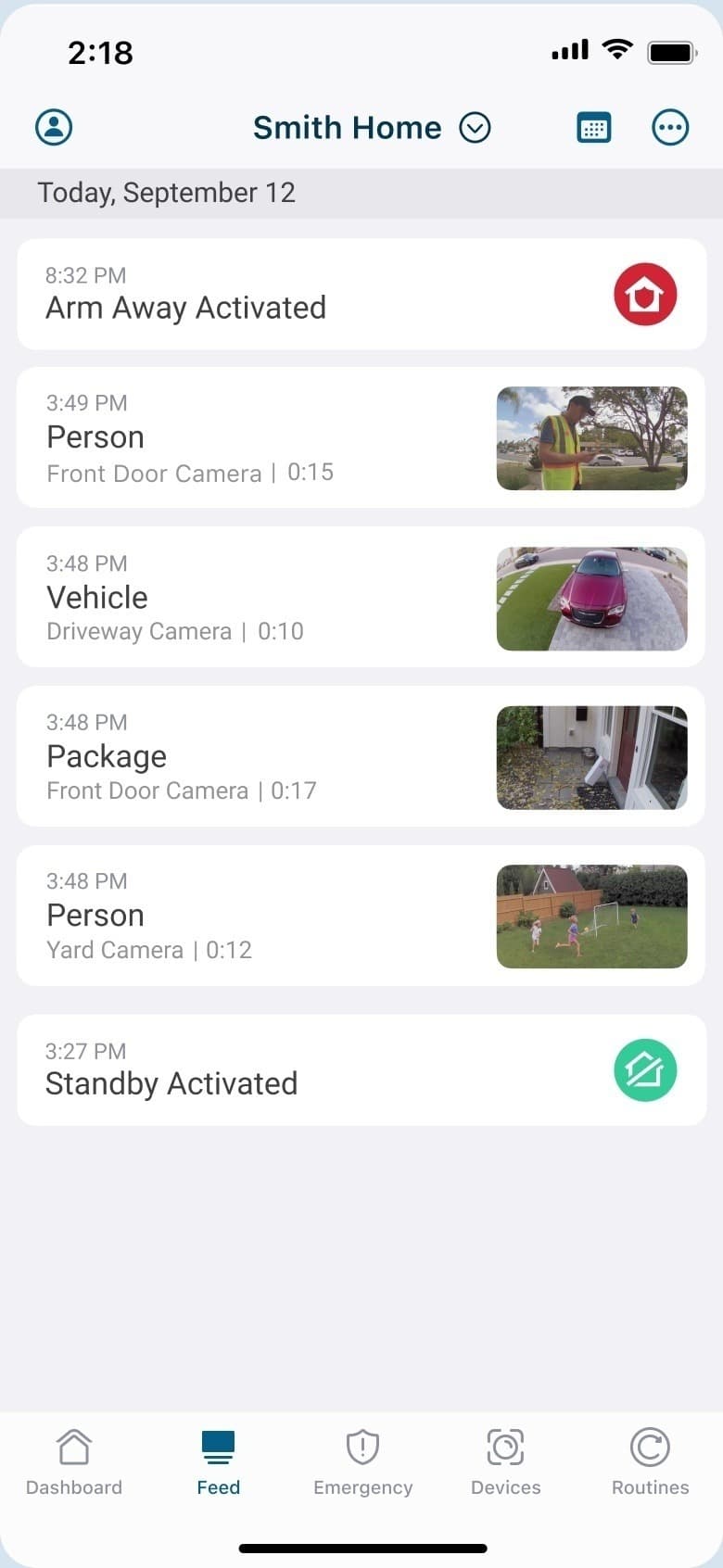Open the more options menu icon
The height and width of the screenshot is (1568, 723).
670,127
